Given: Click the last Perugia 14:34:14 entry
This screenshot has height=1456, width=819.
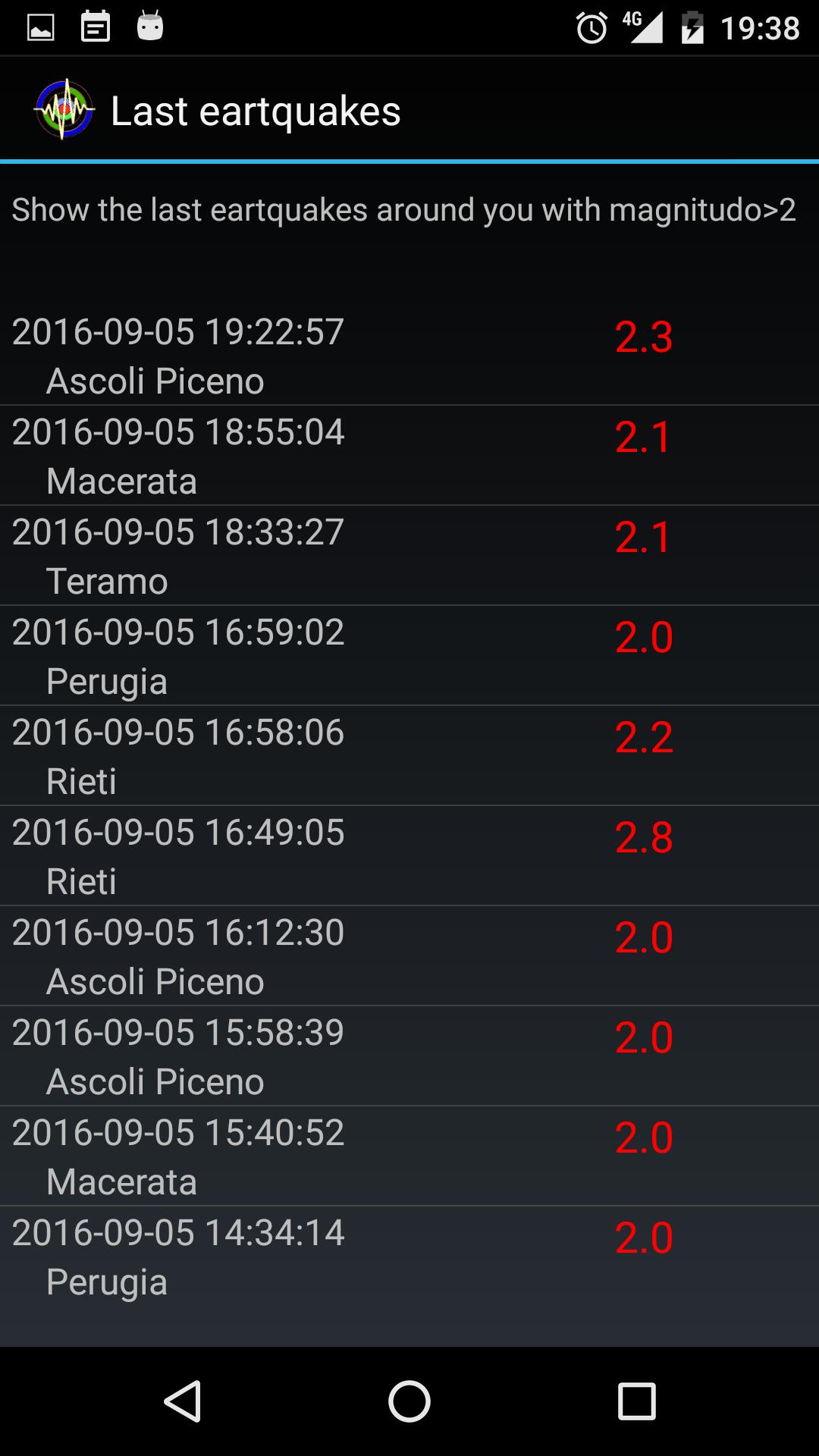Looking at the screenshot, I should point(303,1256).
